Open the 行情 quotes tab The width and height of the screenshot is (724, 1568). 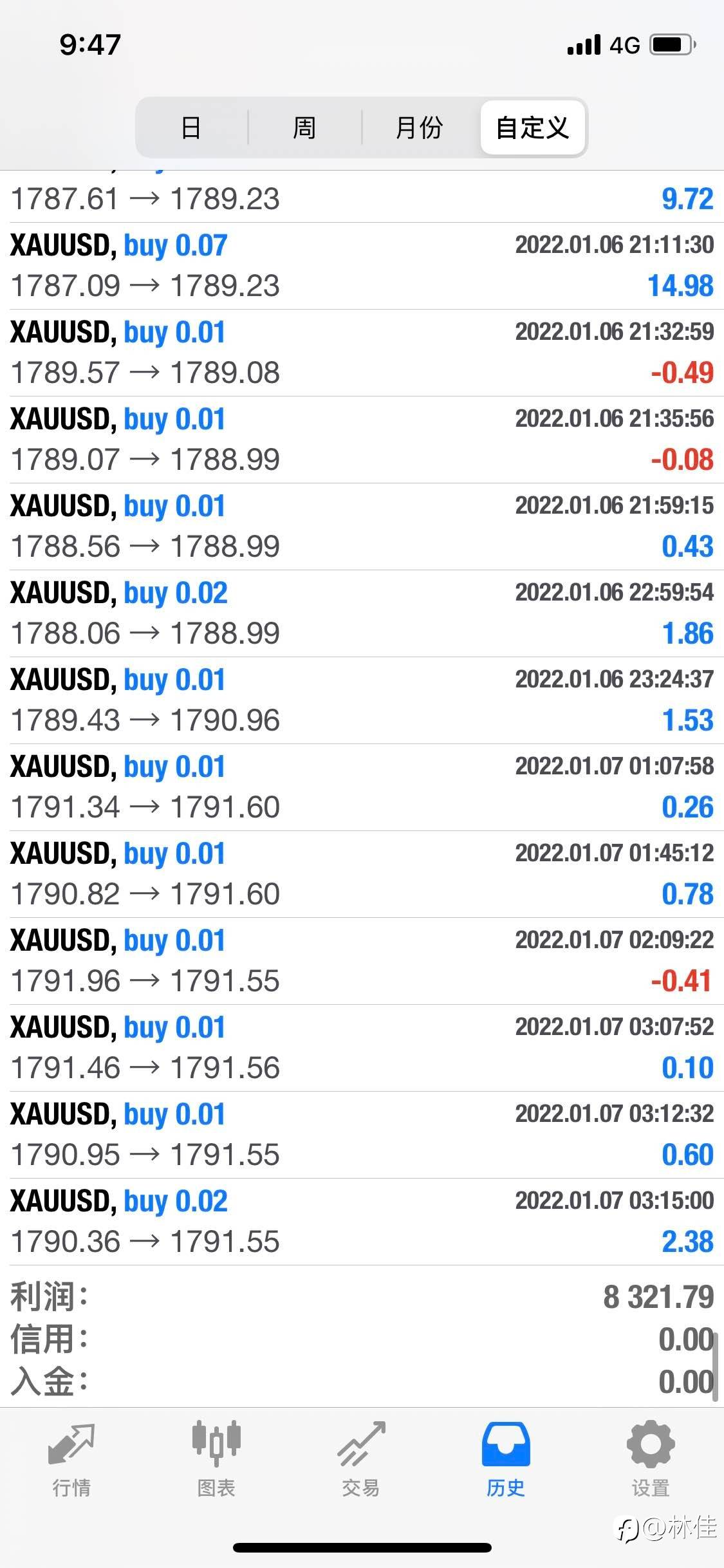click(71, 1459)
